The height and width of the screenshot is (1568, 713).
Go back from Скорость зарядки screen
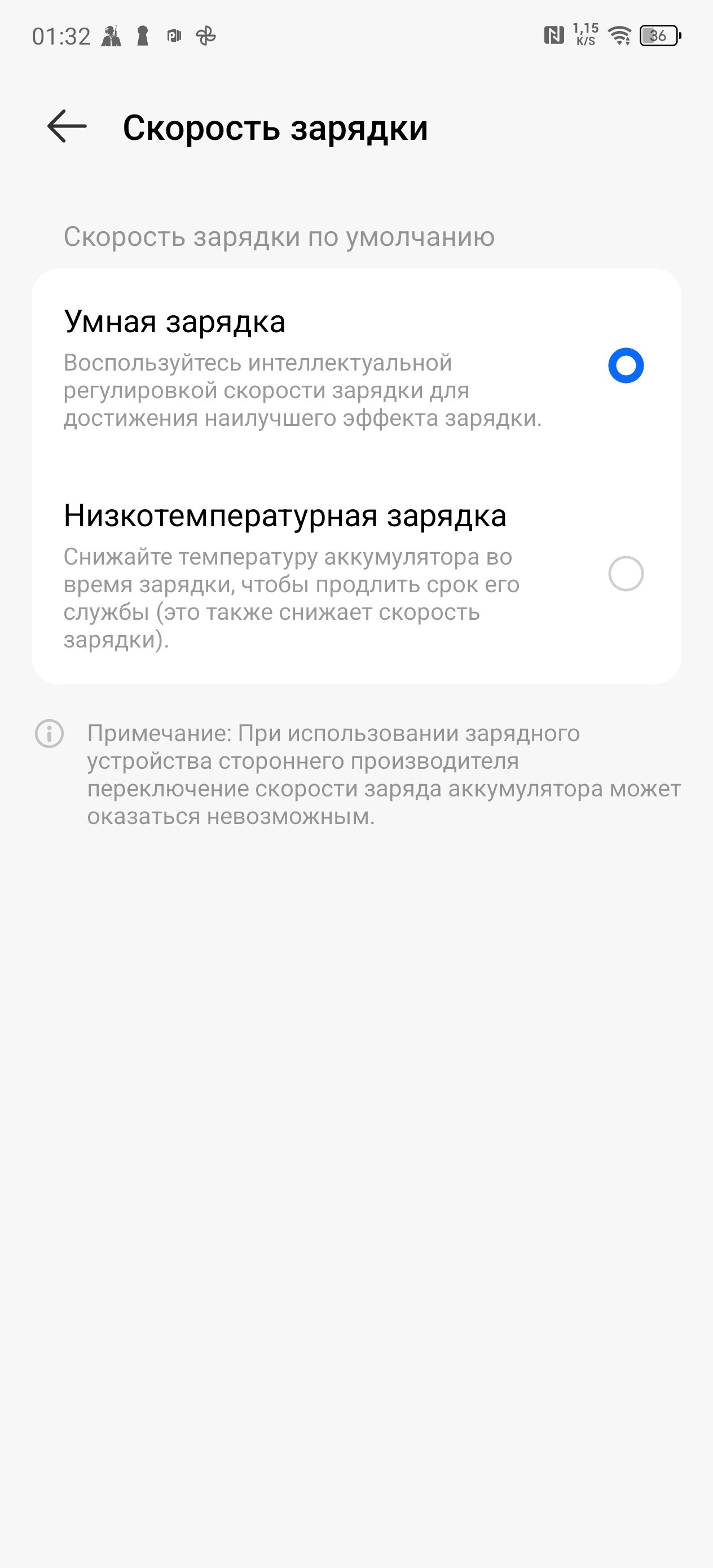tap(67, 126)
